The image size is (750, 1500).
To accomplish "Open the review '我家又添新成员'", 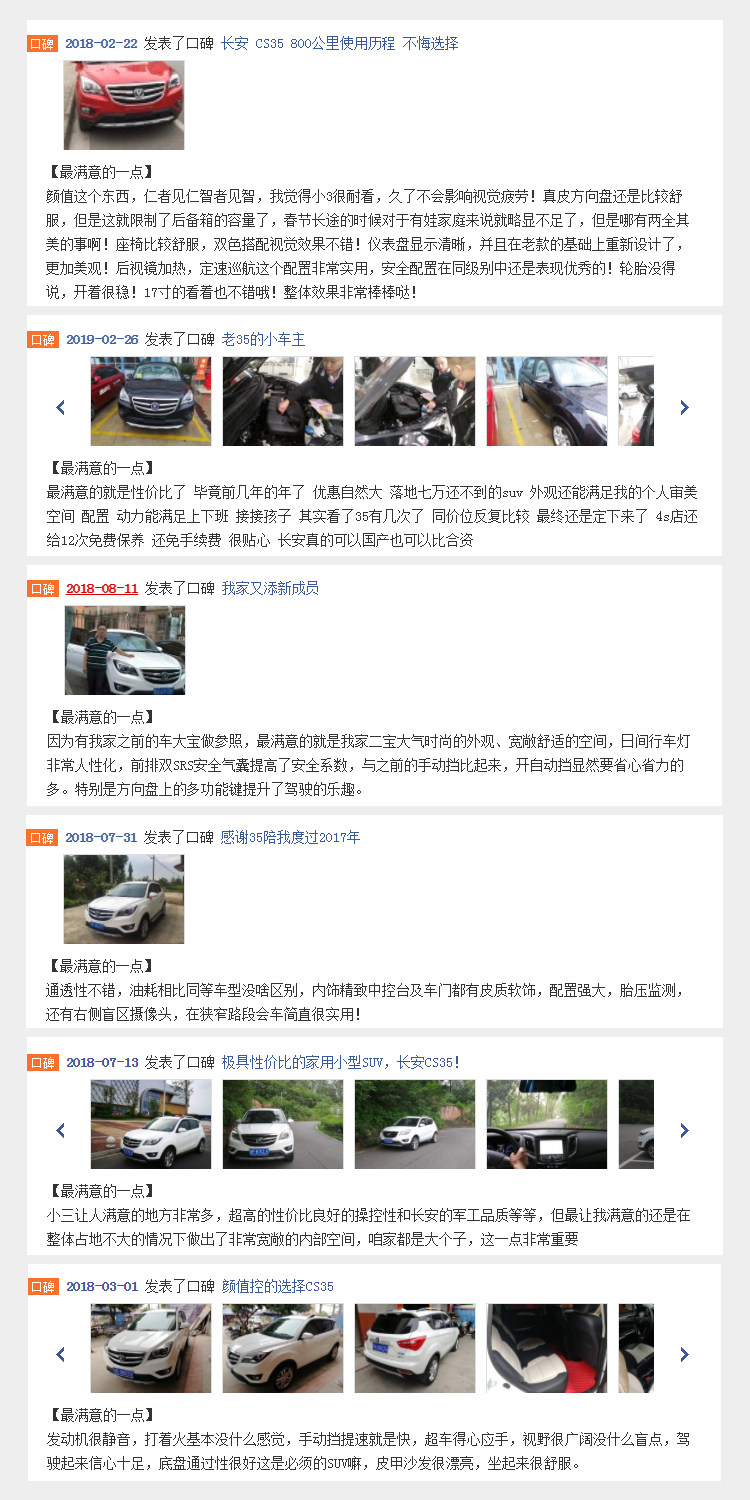I will [270, 589].
